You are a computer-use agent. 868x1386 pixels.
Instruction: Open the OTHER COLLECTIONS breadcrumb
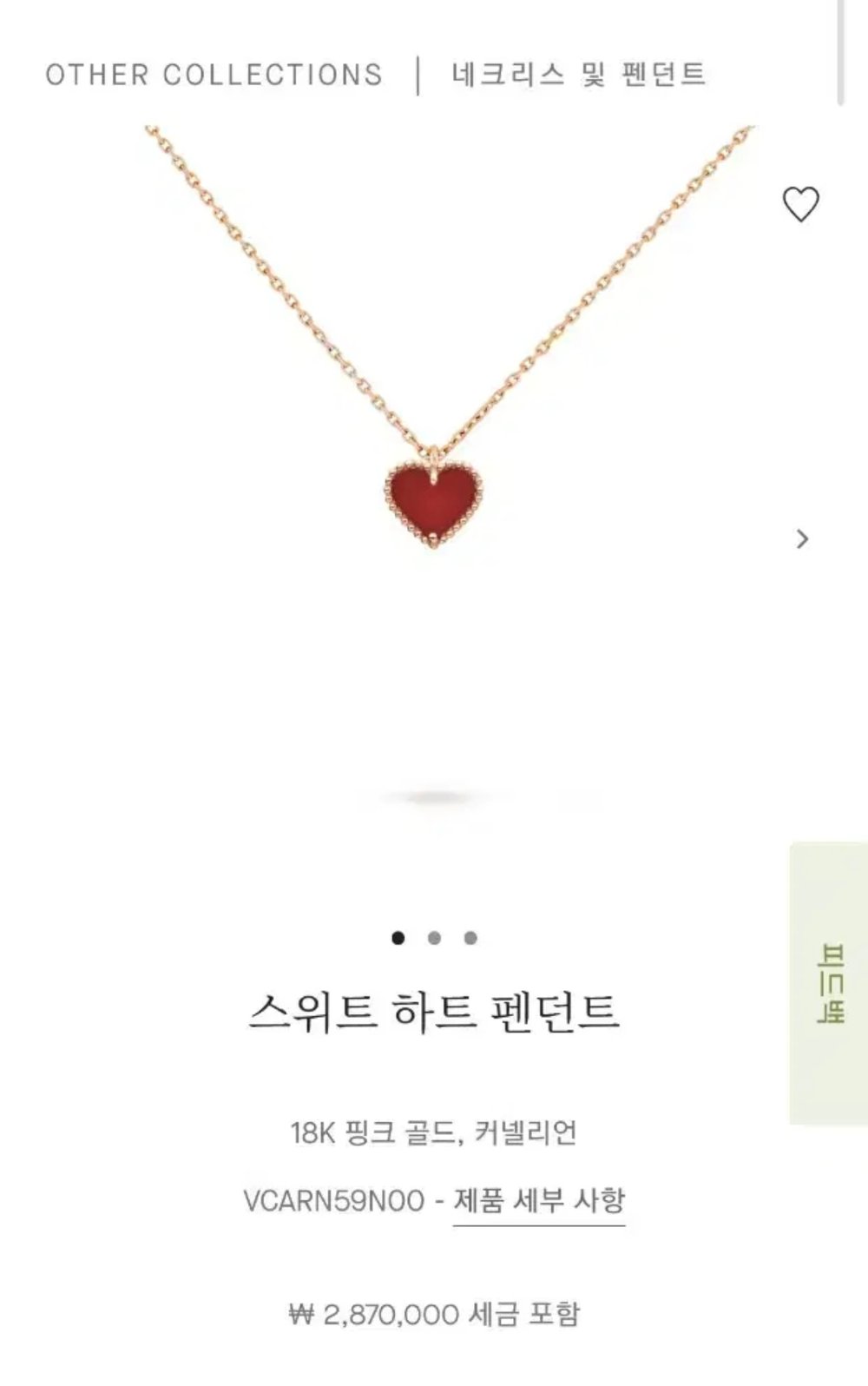pos(214,76)
